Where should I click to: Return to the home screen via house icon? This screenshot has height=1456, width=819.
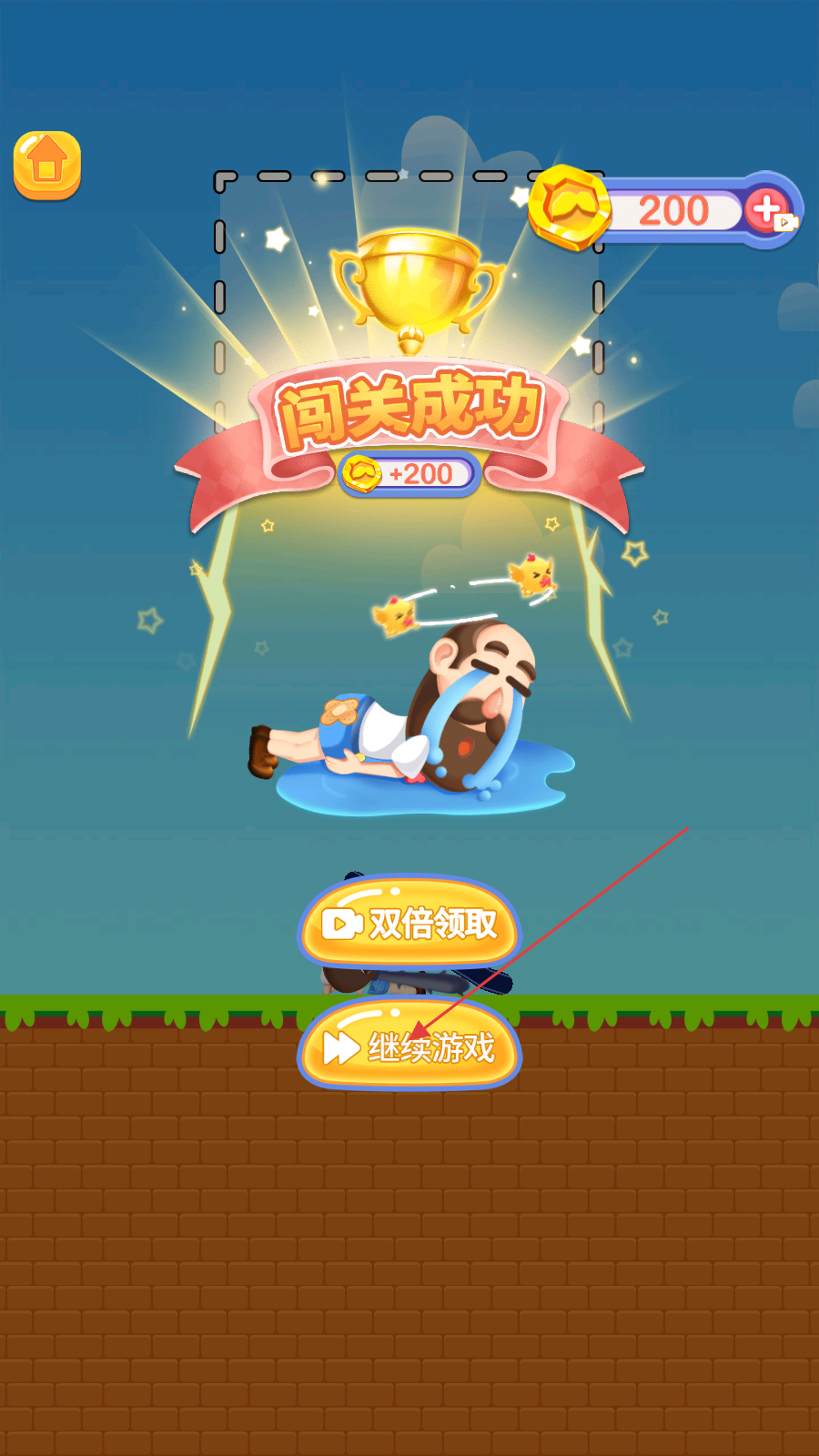click(x=47, y=165)
